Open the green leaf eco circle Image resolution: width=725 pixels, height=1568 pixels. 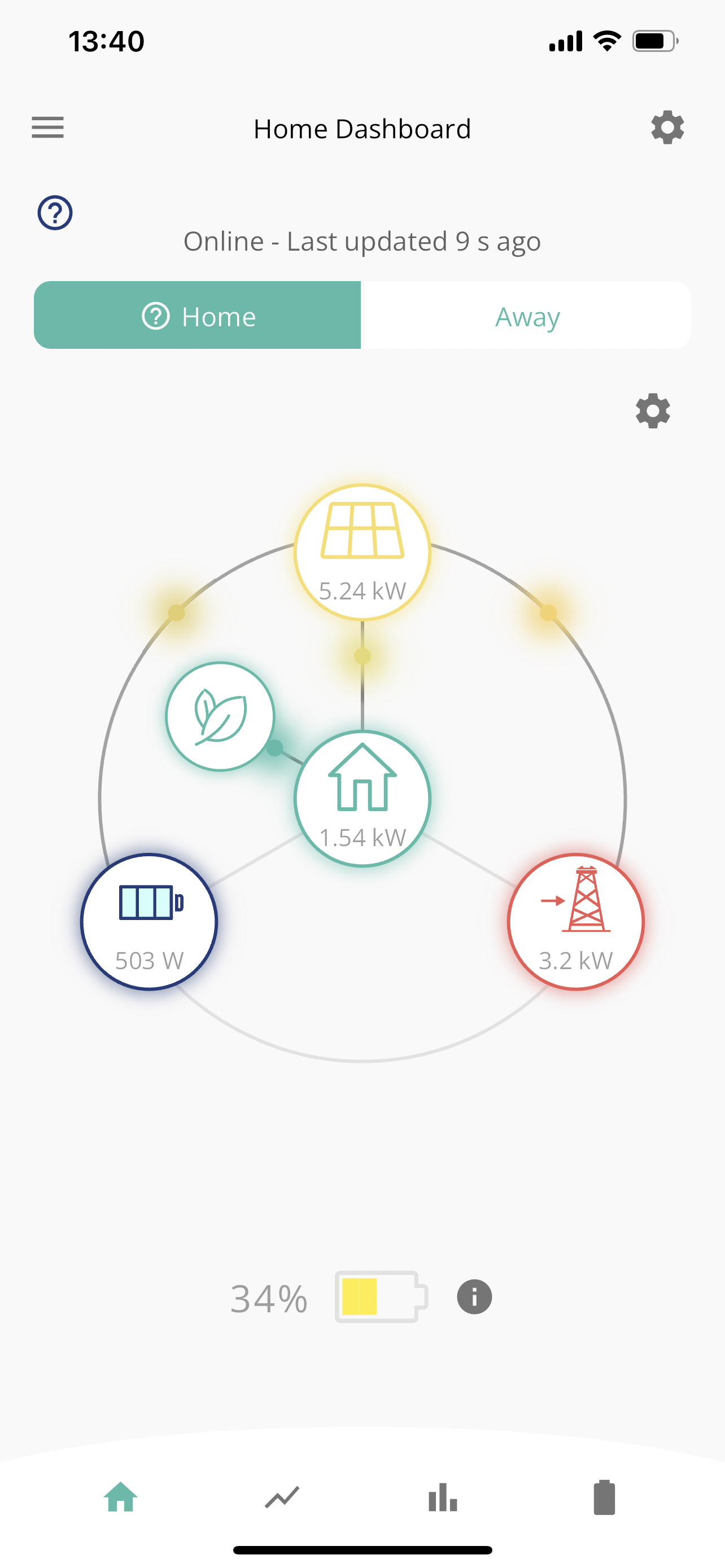tap(220, 716)
